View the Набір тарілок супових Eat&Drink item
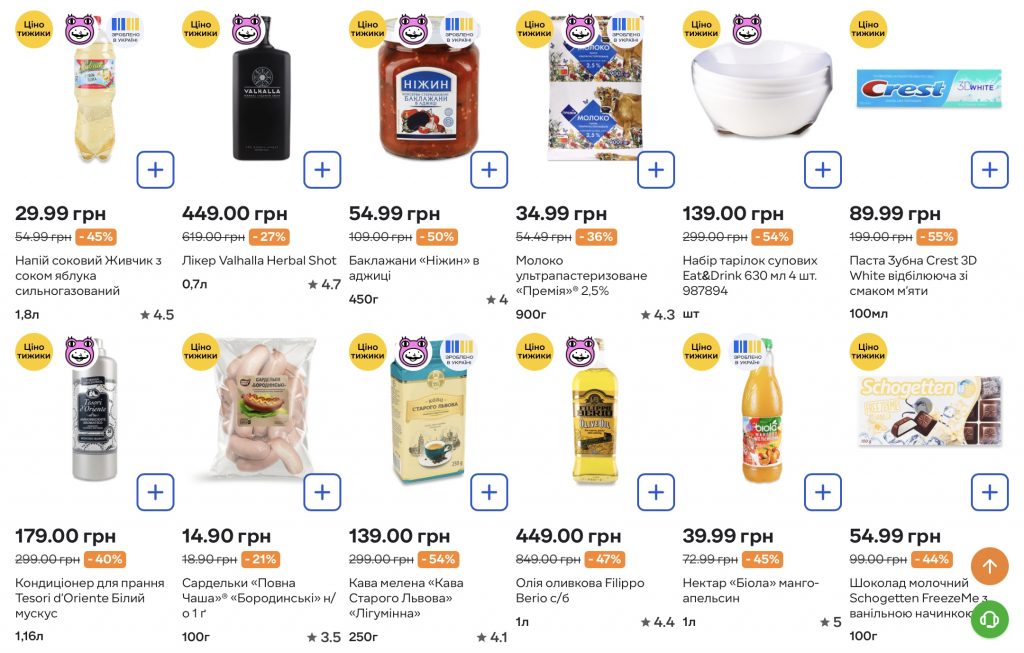Image resolution: width=1024 pixels, height=653 pixels. coord(750,275)
